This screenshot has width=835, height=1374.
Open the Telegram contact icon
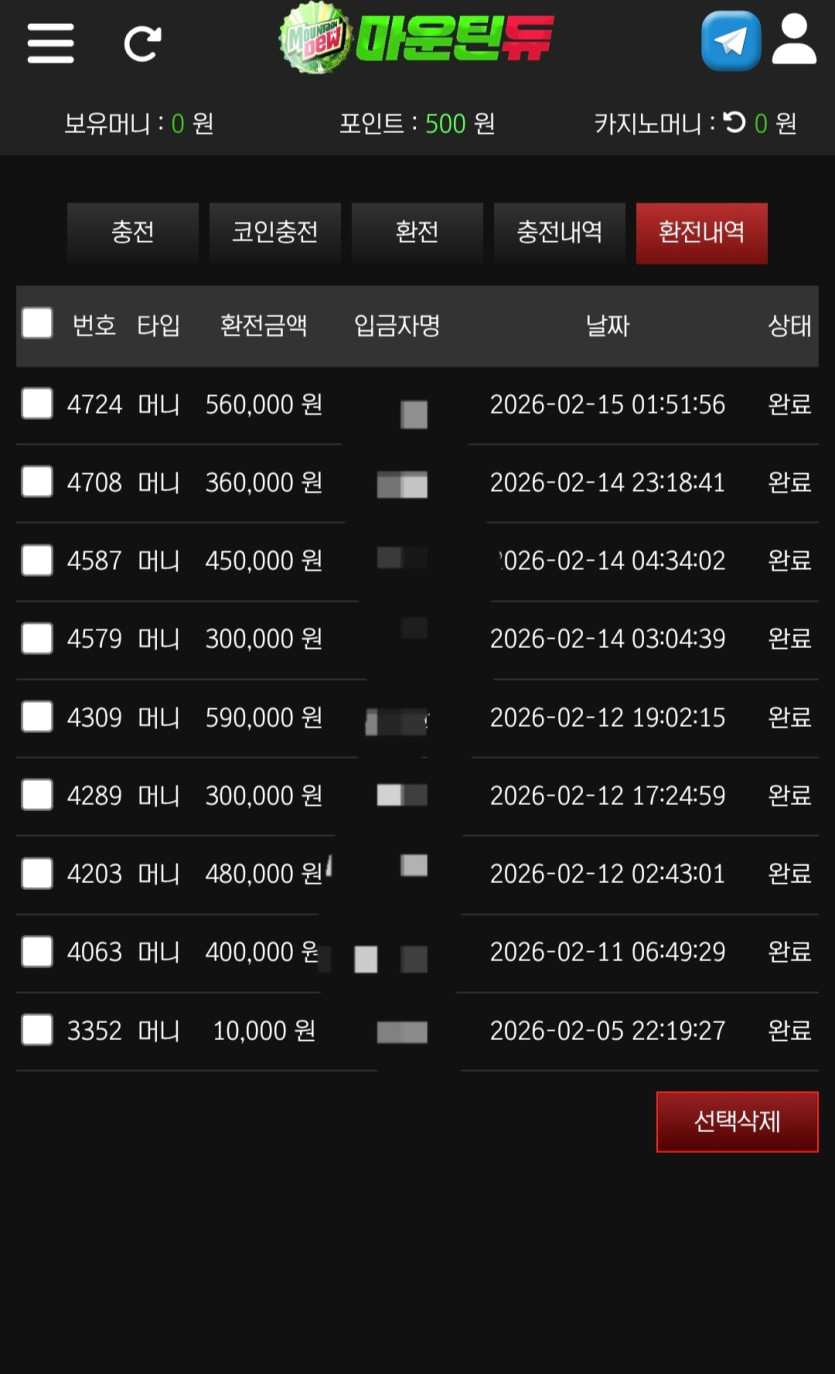[731, 41]
